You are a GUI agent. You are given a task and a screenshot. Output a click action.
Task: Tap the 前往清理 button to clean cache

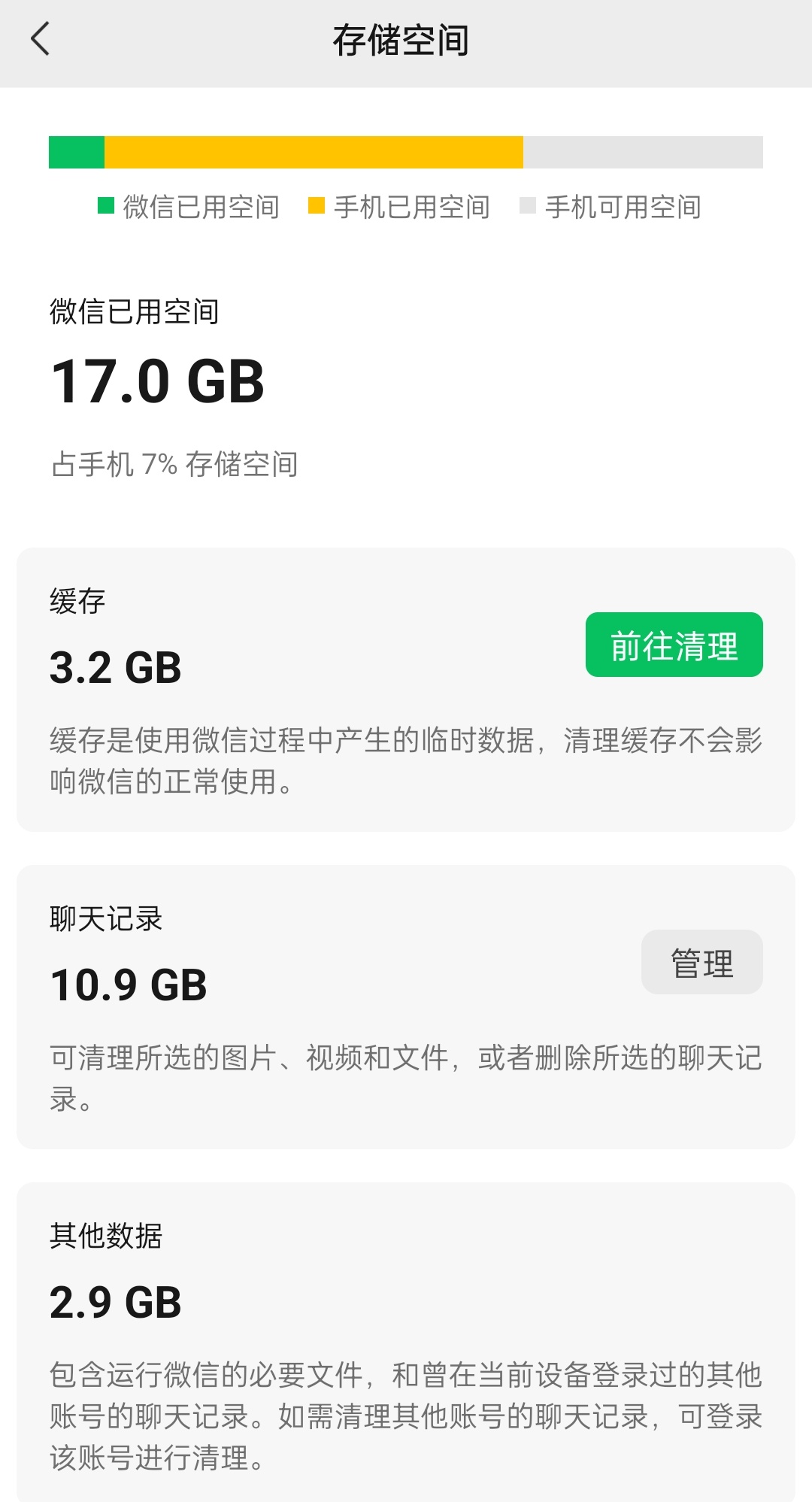coord(674,645)
